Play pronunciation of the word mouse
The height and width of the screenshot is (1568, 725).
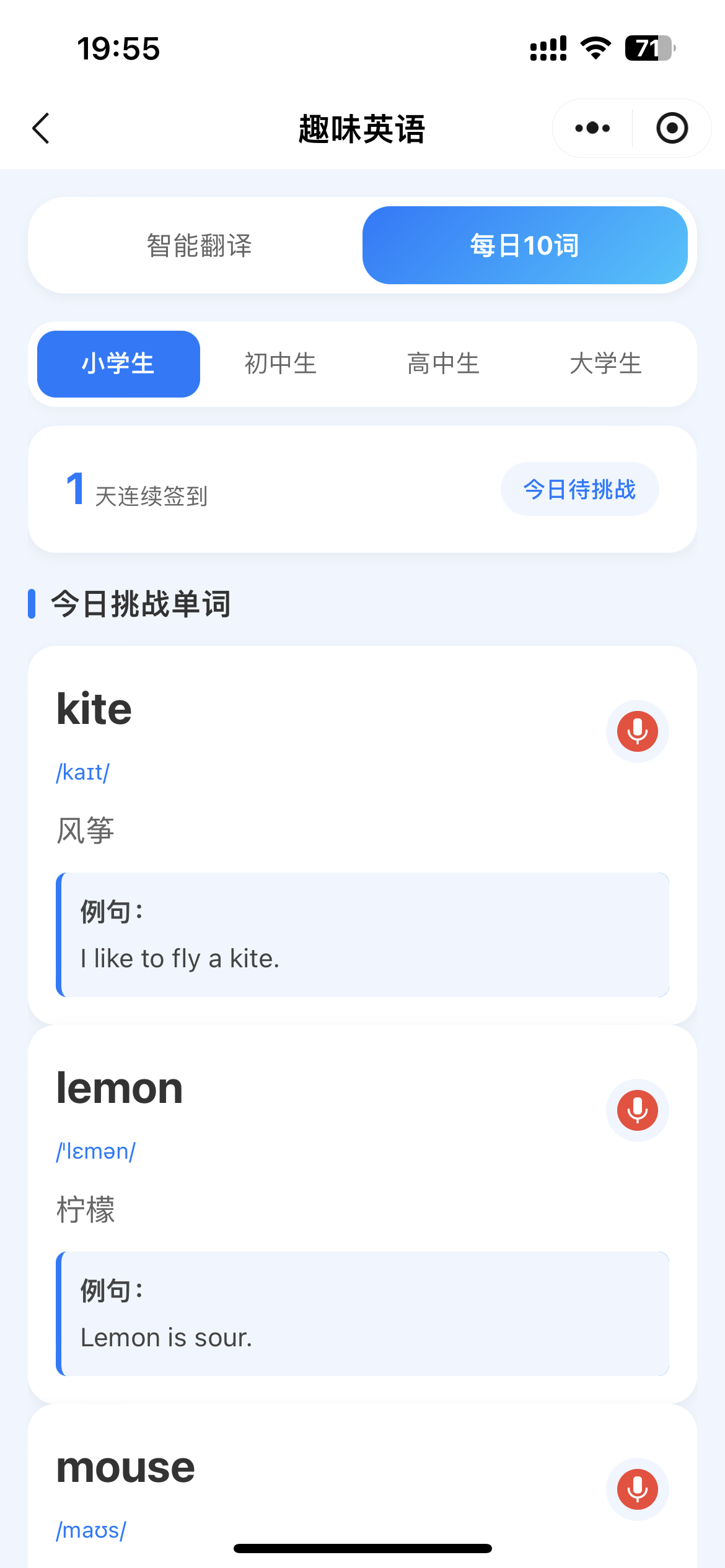coord(636,1490)
